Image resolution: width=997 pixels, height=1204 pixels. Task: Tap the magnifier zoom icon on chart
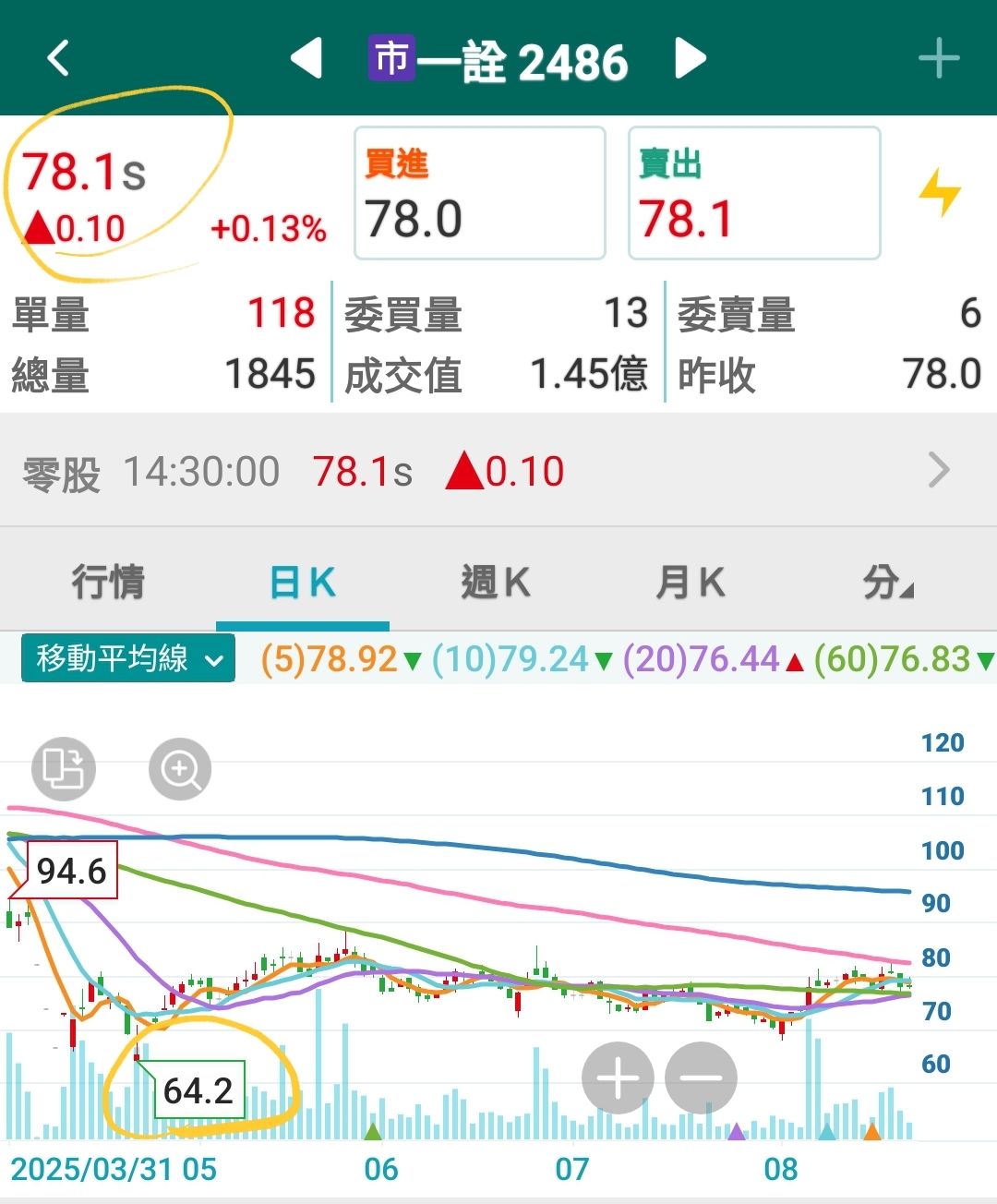[x=180, y=768]
